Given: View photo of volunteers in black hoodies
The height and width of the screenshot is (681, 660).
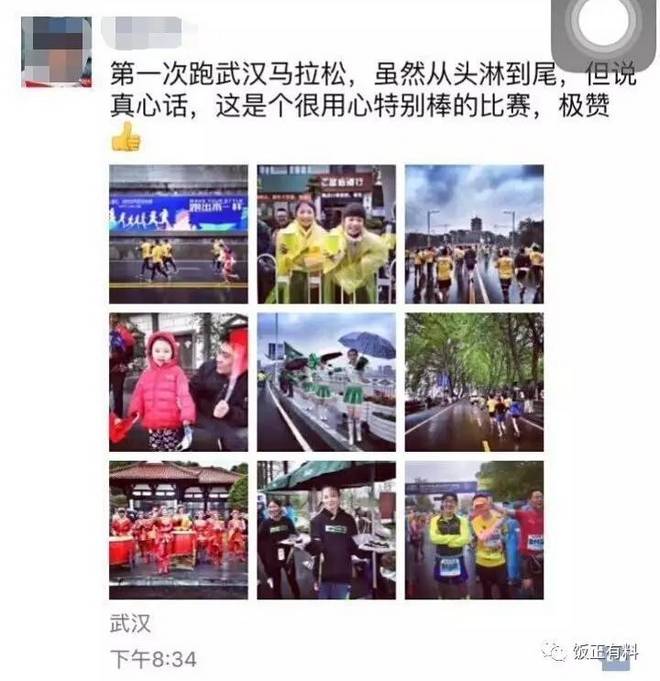Looking at the screenshot, I should tap(326, 530).
